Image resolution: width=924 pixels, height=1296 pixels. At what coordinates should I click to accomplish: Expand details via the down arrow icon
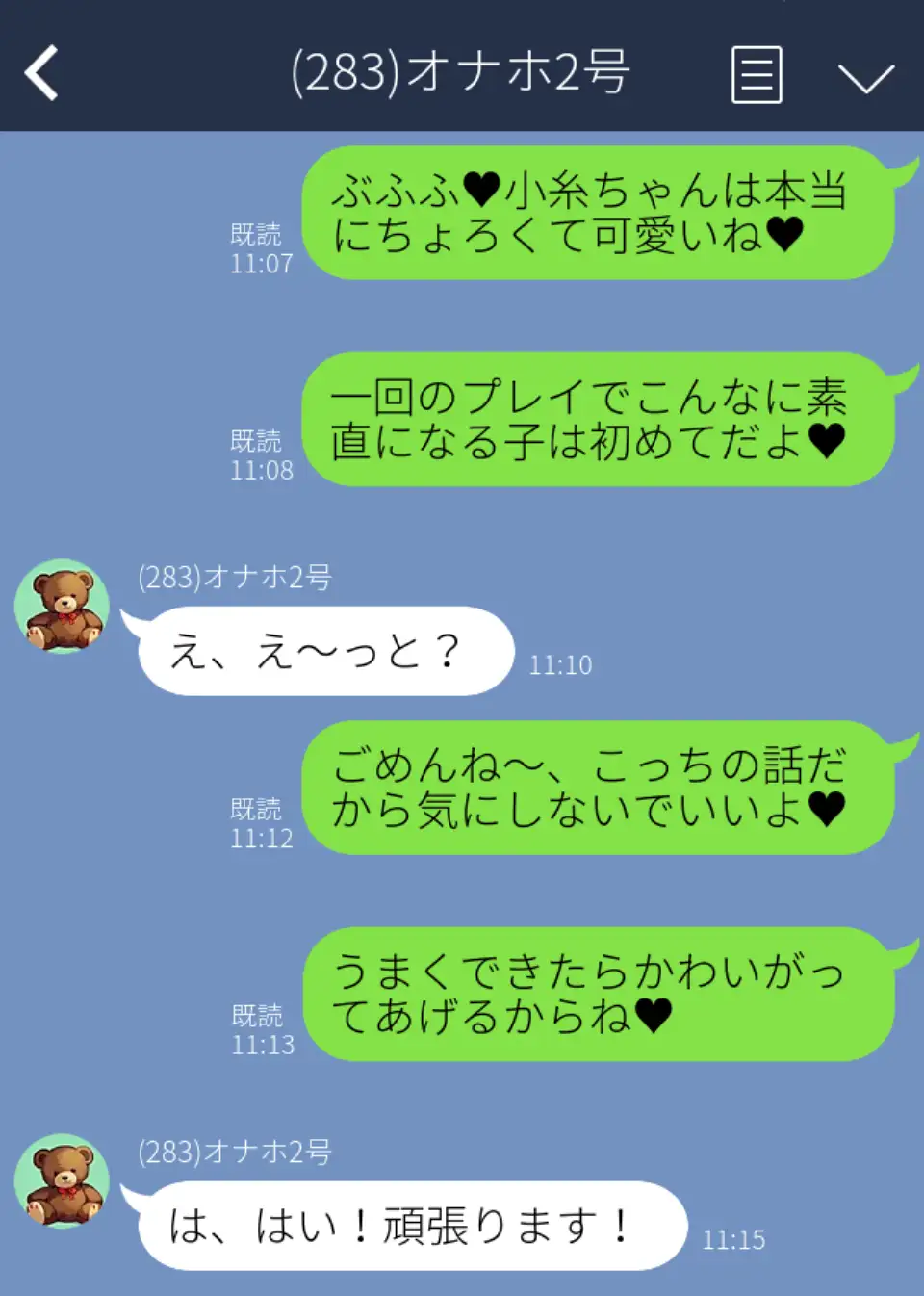pos(863,75)
